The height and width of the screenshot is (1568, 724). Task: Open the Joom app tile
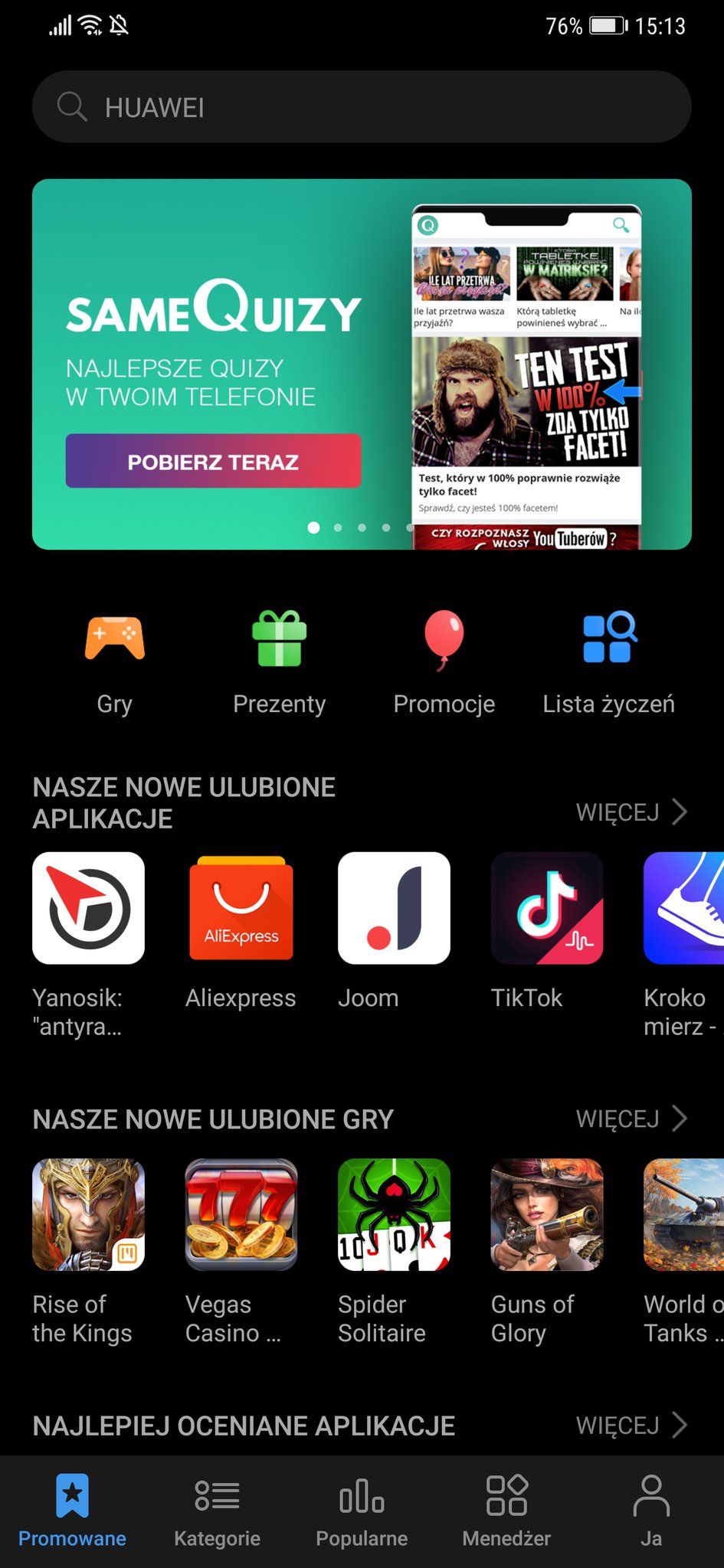click(394, 908)
